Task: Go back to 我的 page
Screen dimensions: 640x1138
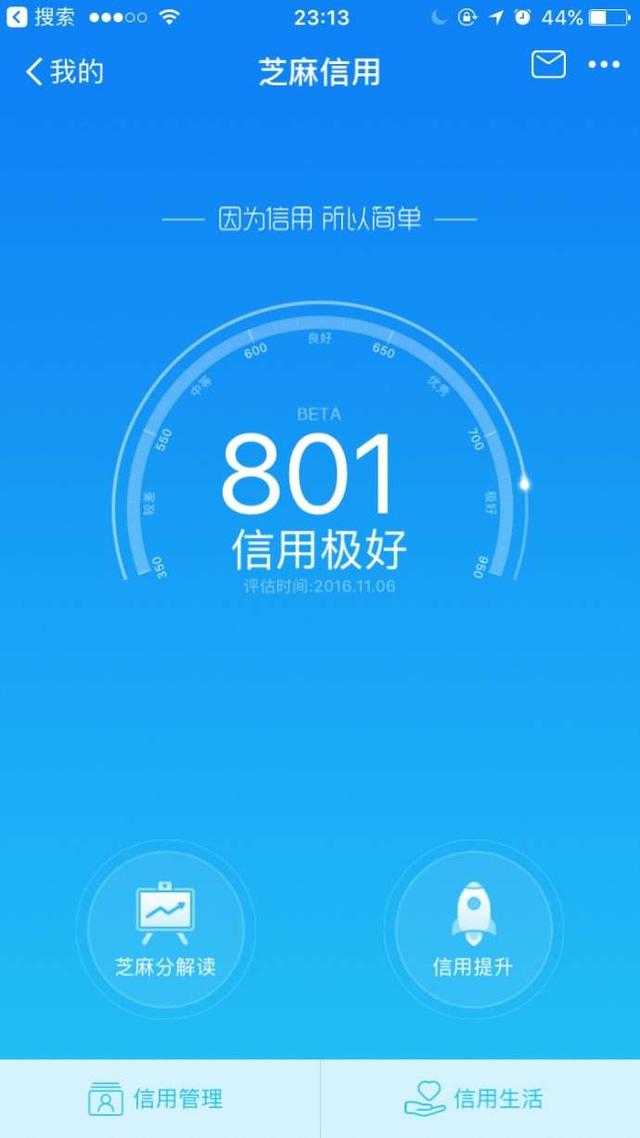Action: (x=64, y=71)
